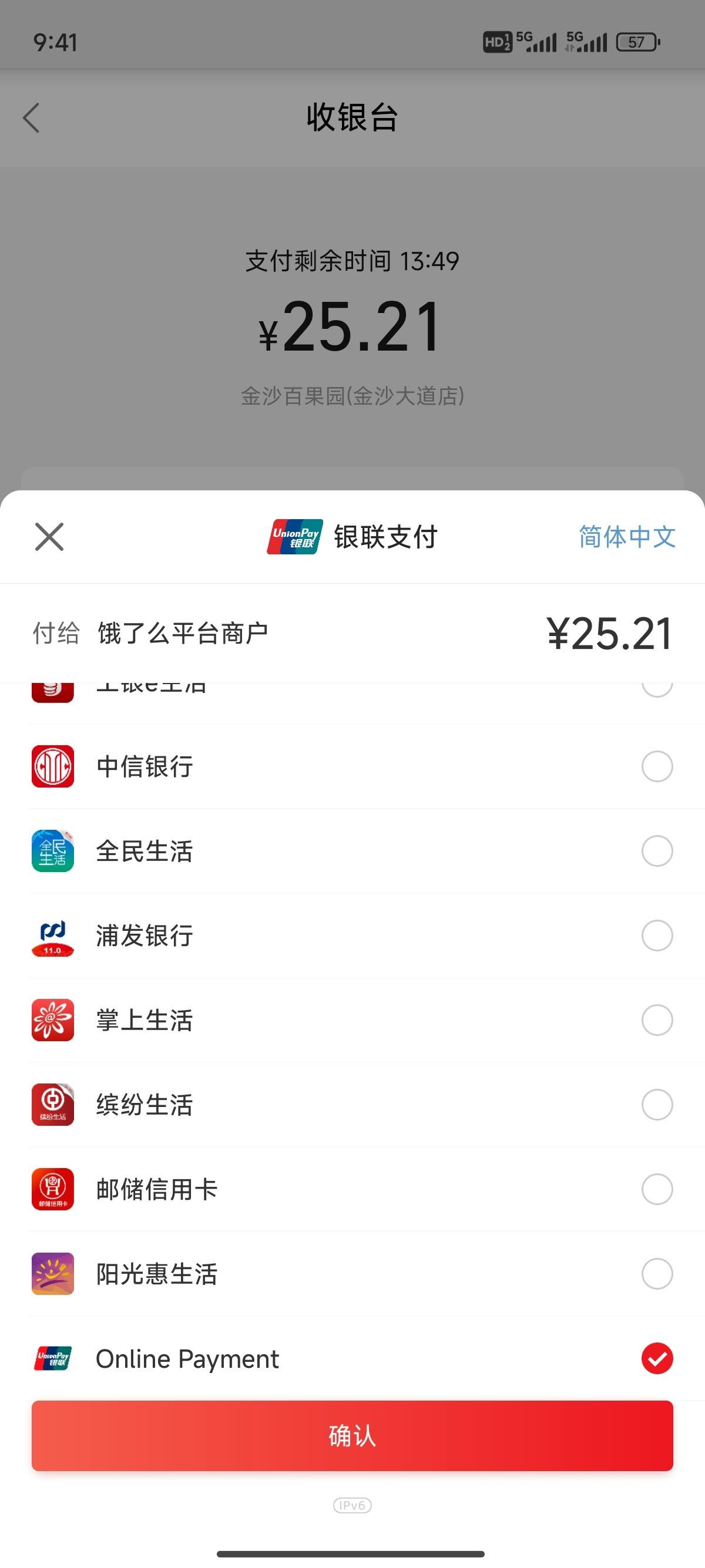Select 浦发银行 payment option
Screen dimensions: 705x1568
(x=352, y=935)
